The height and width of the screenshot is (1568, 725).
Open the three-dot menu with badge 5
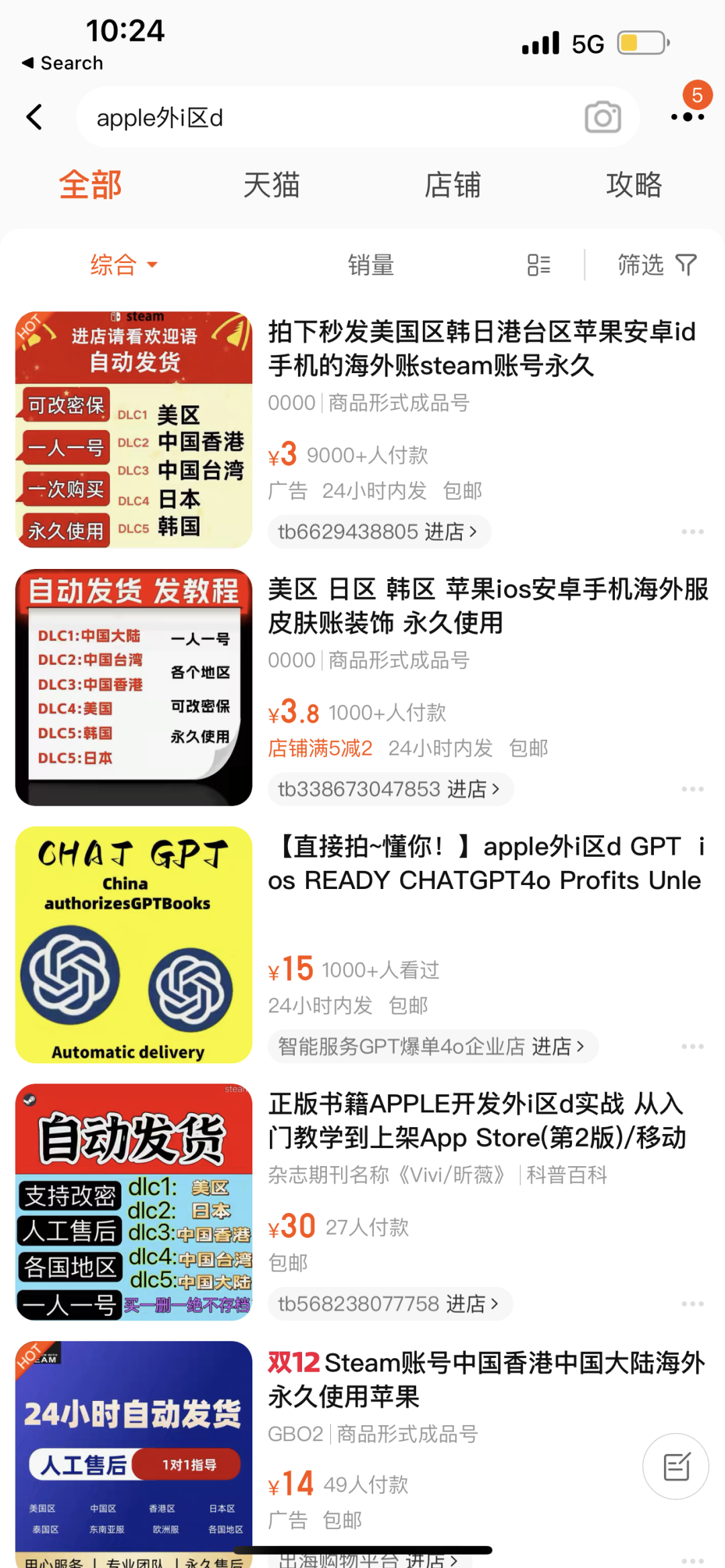(x=687, y=115)
